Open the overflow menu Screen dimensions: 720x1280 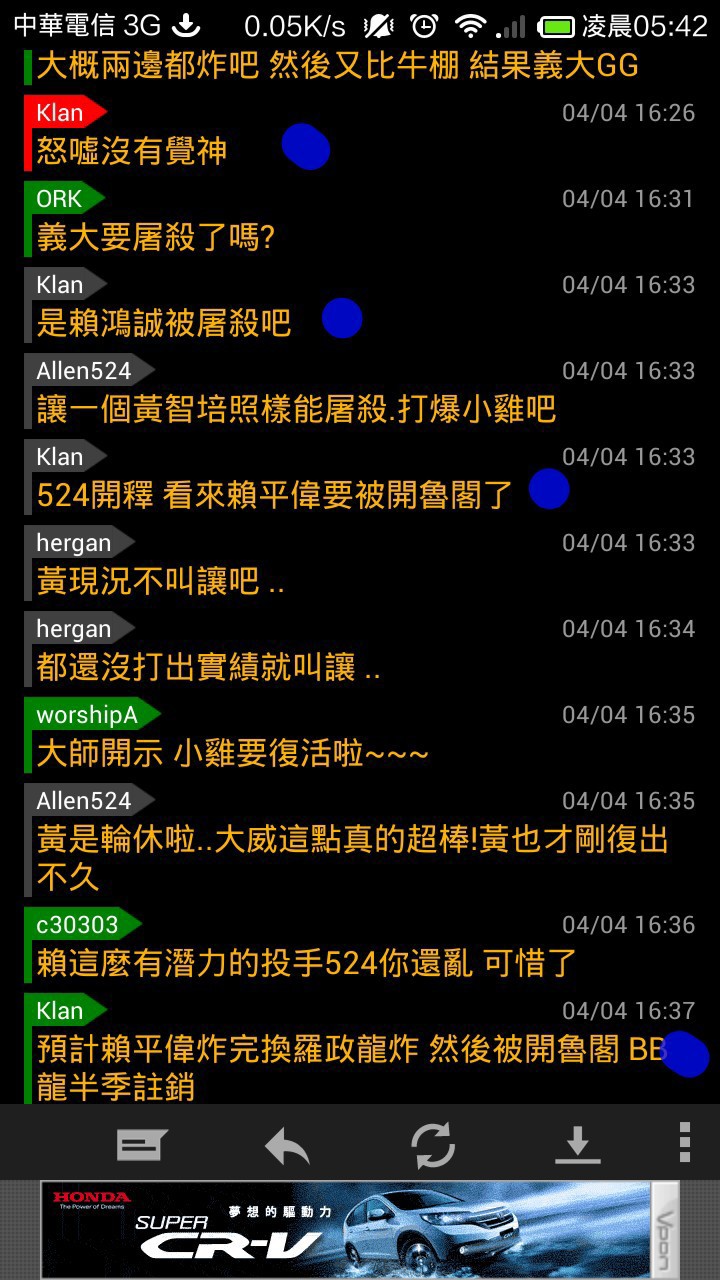(685, 1142)
